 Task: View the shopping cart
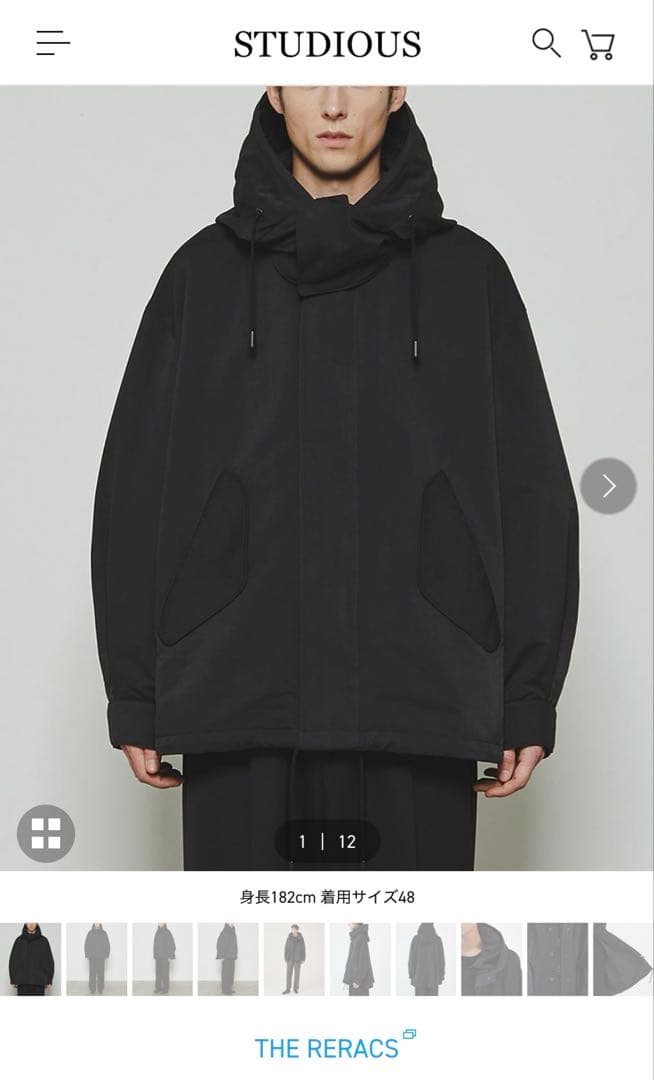point(598,44)
